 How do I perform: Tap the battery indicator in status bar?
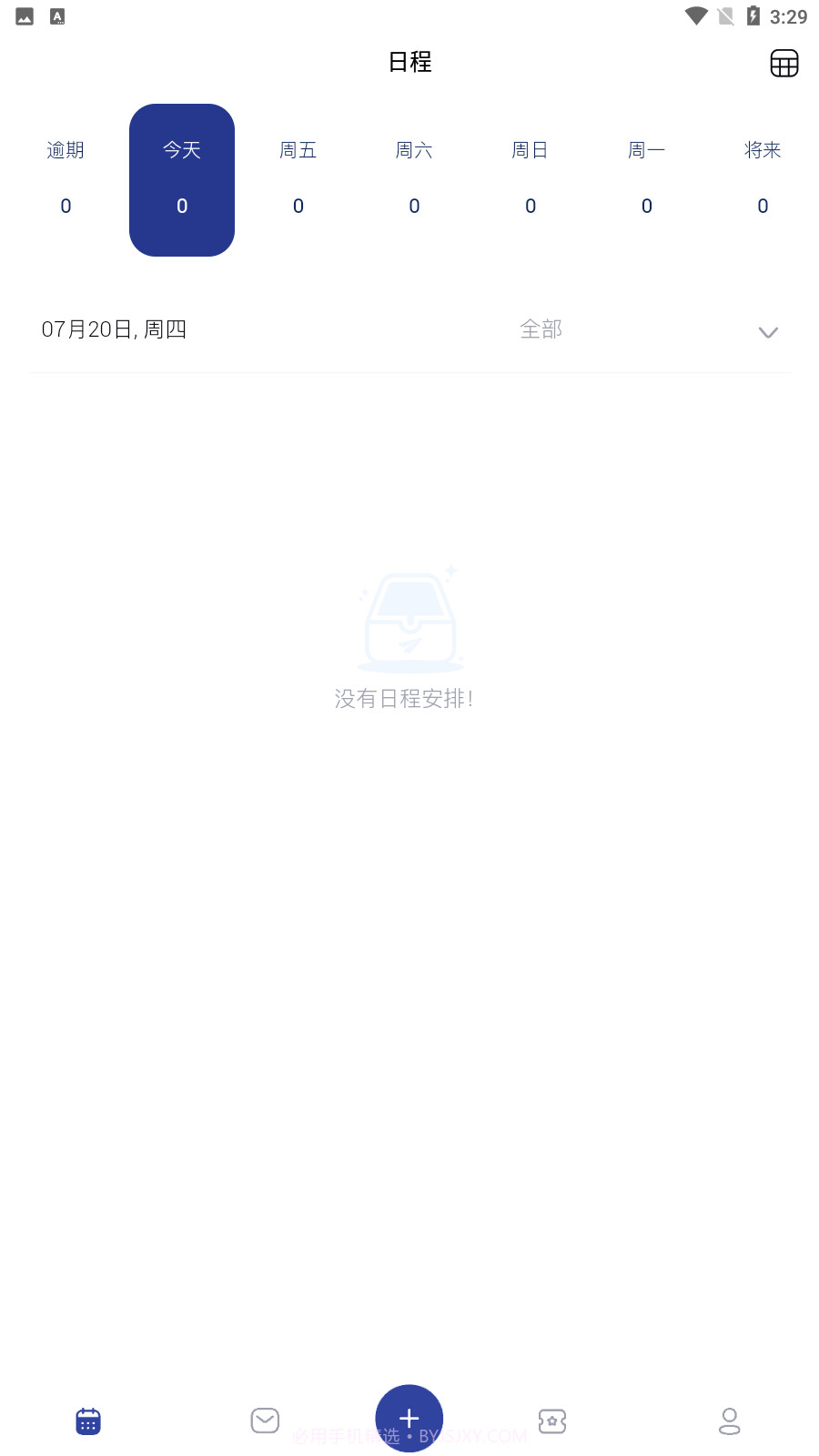(753, 15)
